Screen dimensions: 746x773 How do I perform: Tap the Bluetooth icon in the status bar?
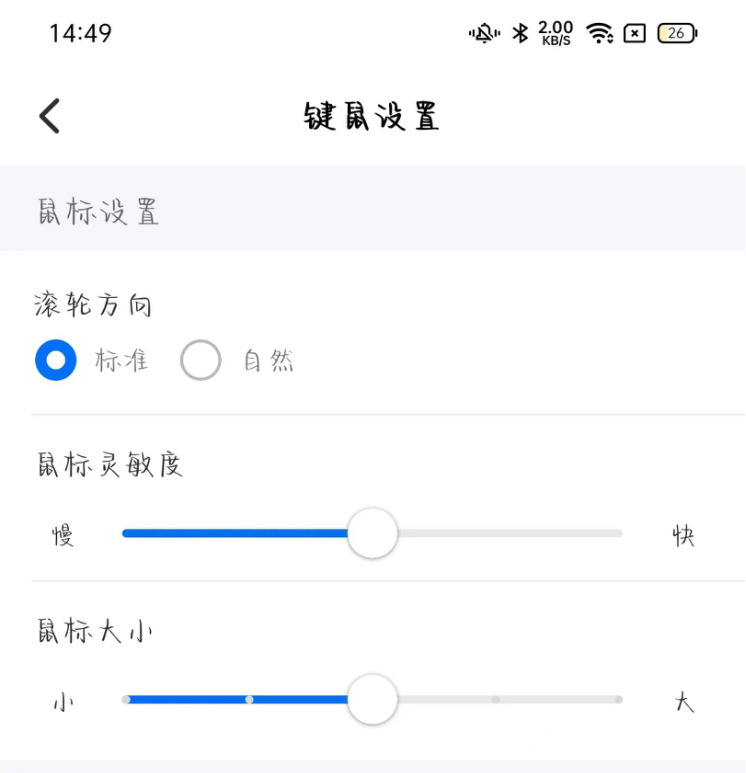[518, 32]
